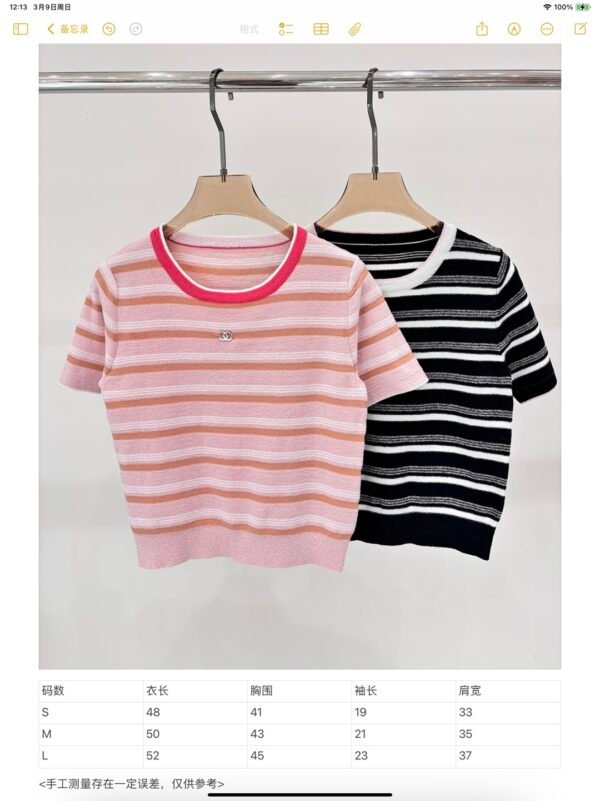Image resolution: width=600 pixels, height=801 pixels.
Task: Go back to 备忘录 list
Action: click(x=68, y=29)
